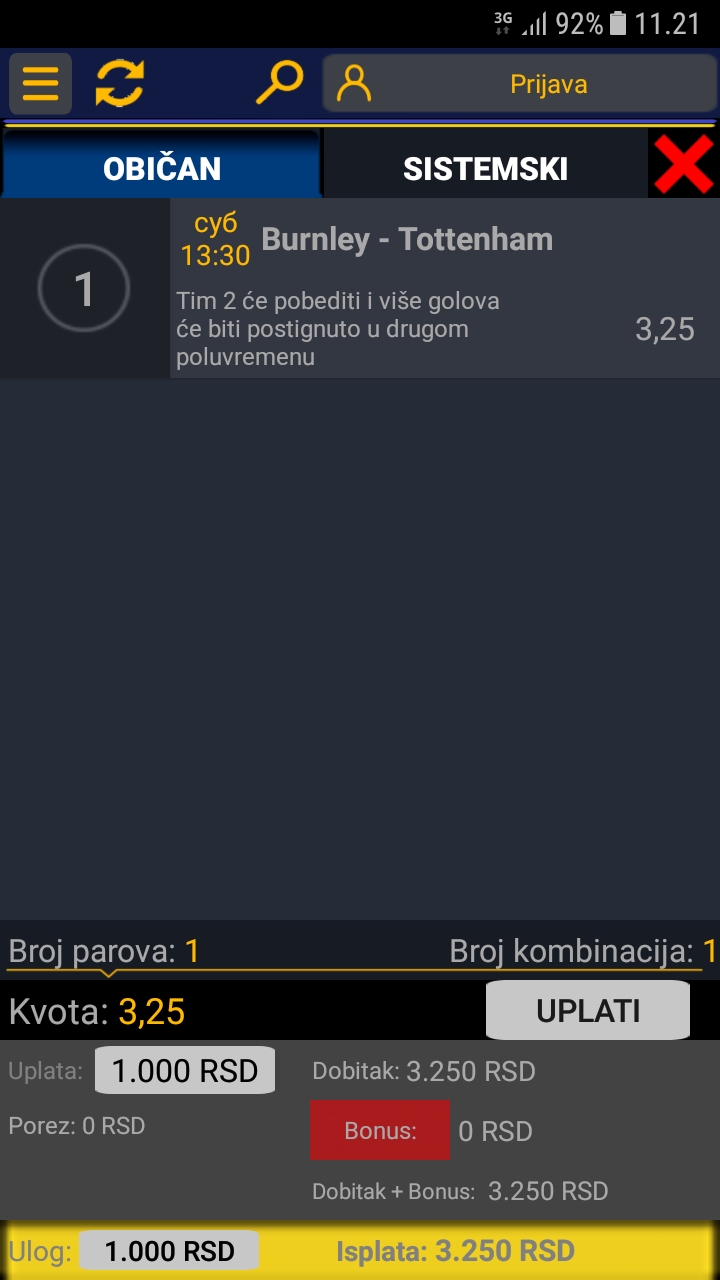This screenshot has height=1280, width=720.
Task: Switch to the OBIČAN tab
Action: click(x=161, y=168)
